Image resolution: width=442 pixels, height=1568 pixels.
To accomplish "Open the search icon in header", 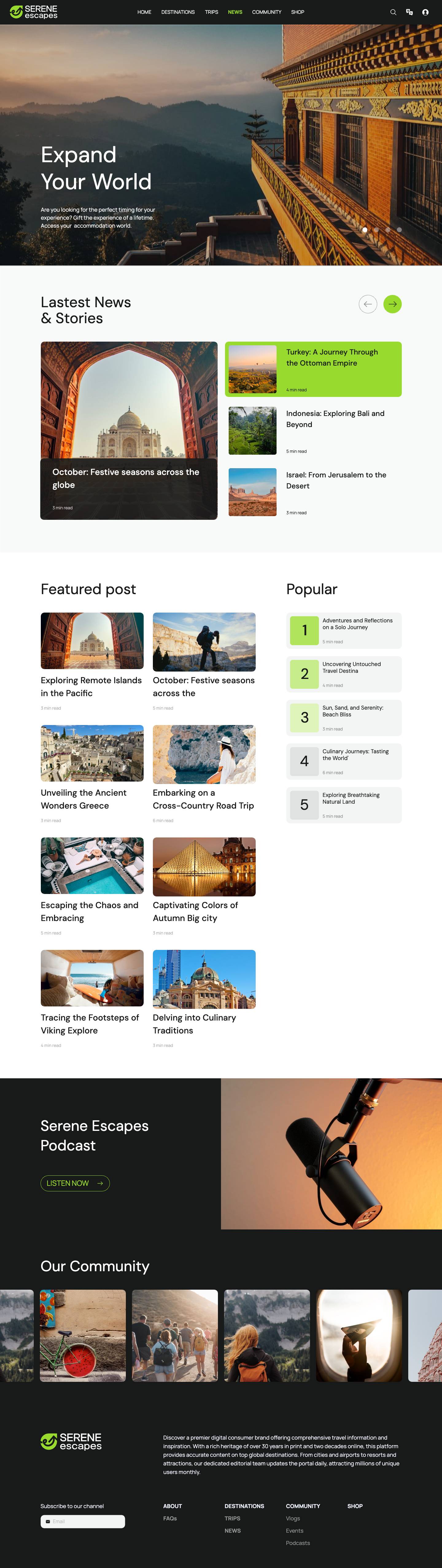I will (393, 12).
